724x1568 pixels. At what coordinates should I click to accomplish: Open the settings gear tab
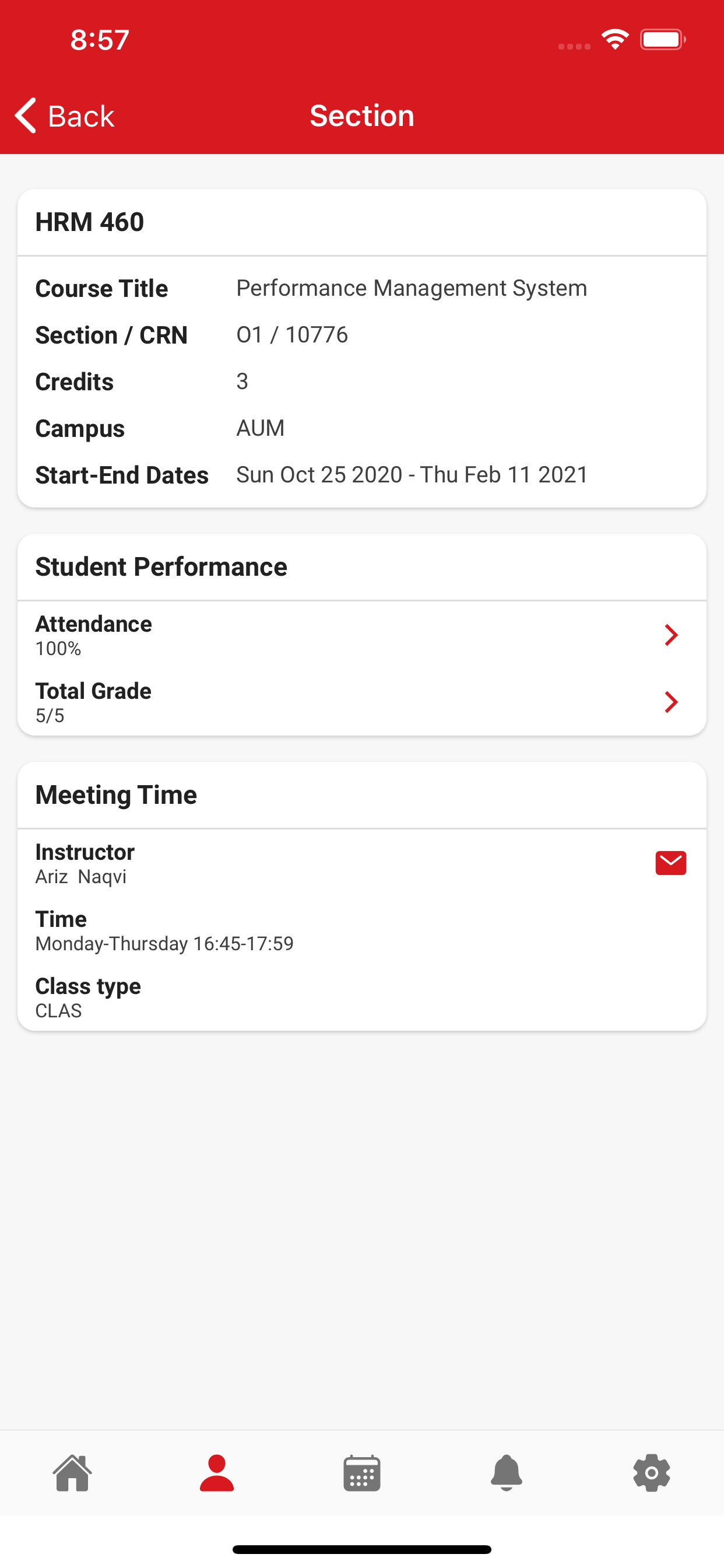pyautogui.click(x=652, y=1473)
